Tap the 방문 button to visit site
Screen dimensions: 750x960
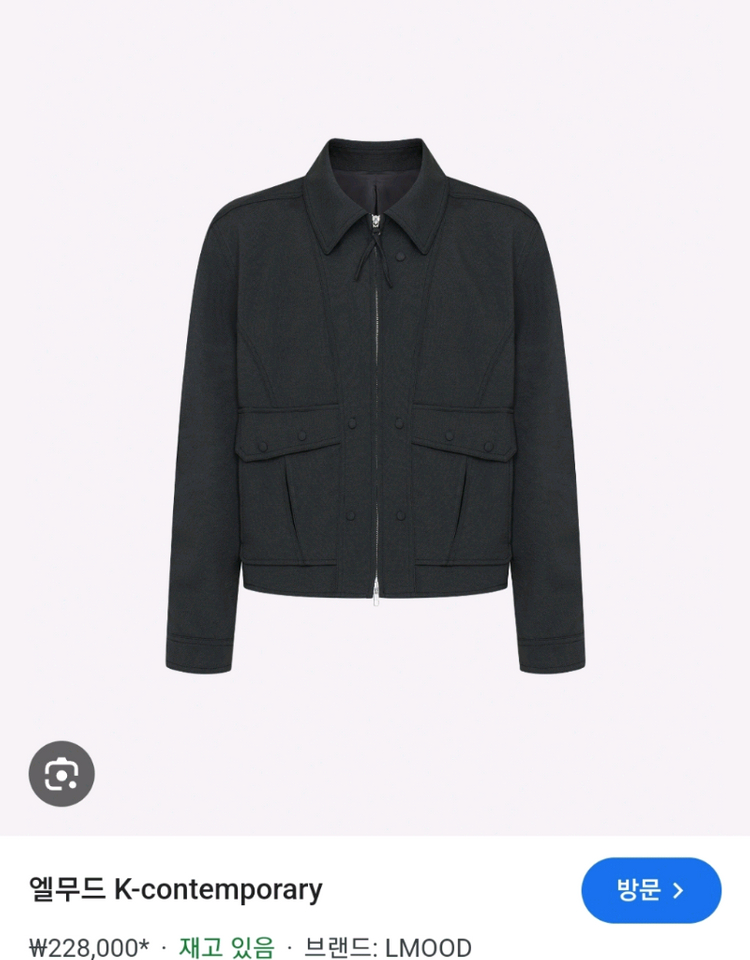651,890
